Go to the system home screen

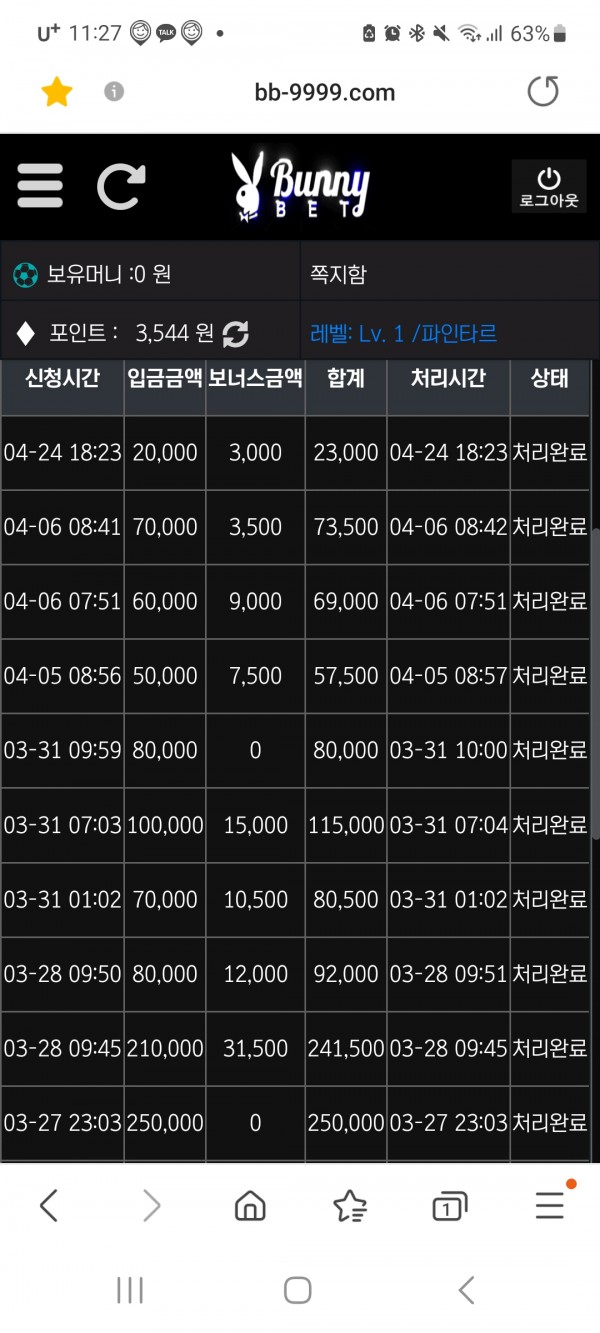[298, 1290]
